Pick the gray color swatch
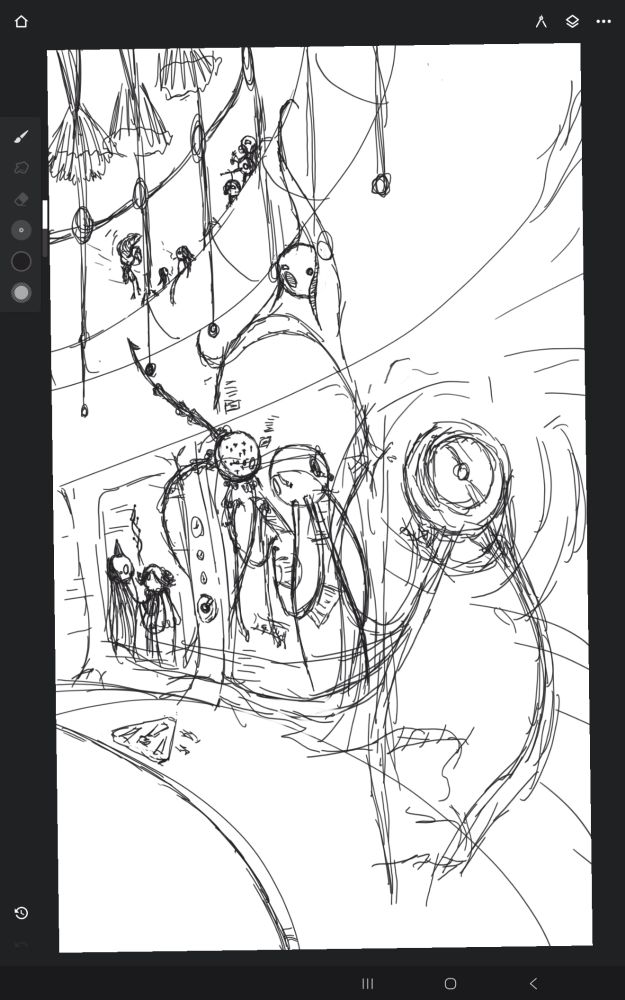 [x=21, y=292]
